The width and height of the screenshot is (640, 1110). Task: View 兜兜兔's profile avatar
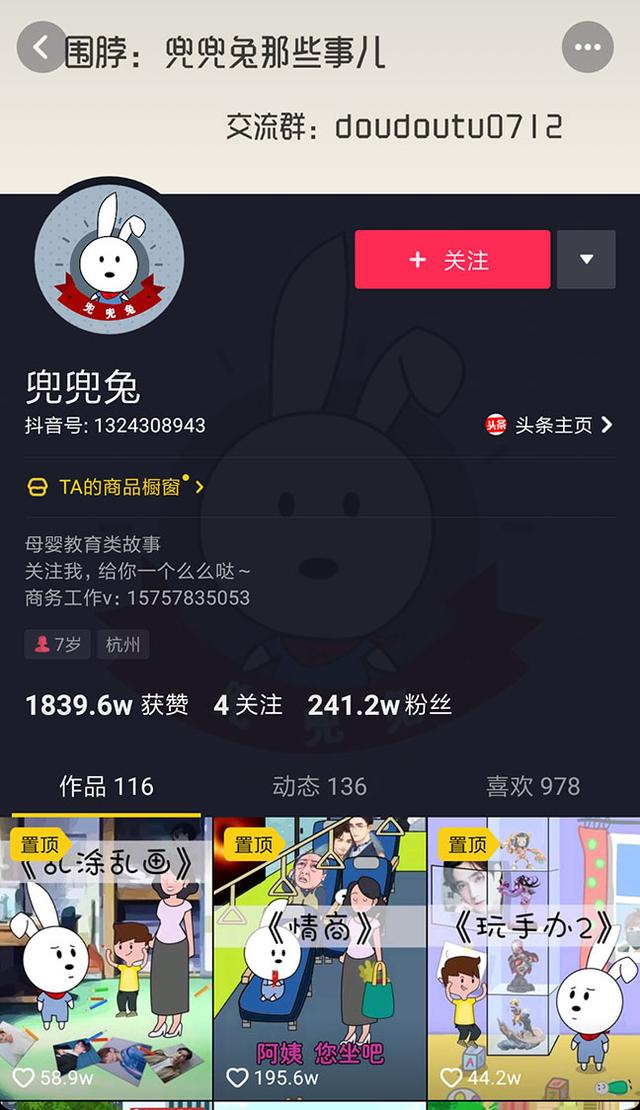109,259
